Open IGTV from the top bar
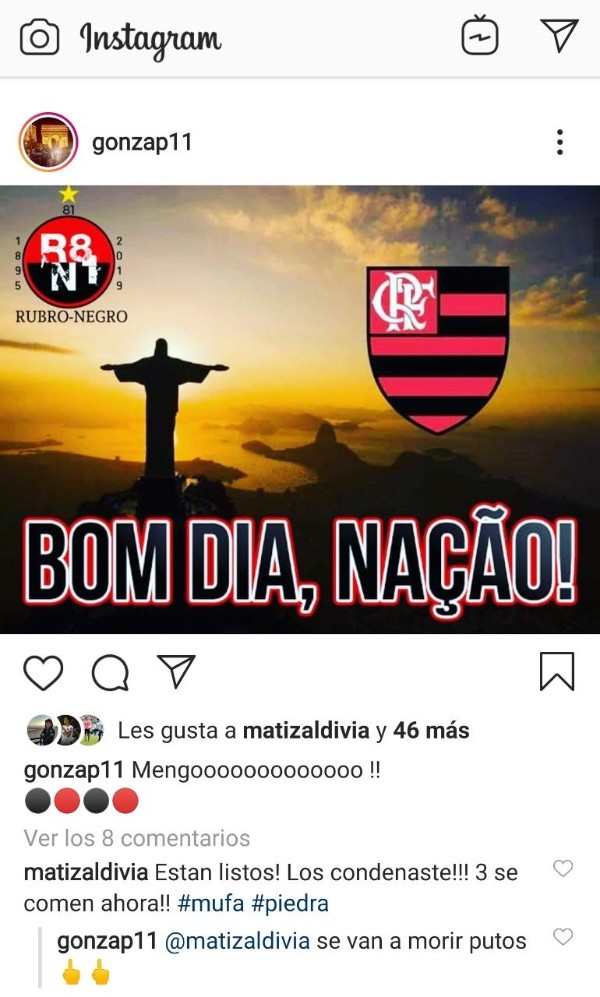This screenshot has height=997, width=600. click(x=480, y=37)
